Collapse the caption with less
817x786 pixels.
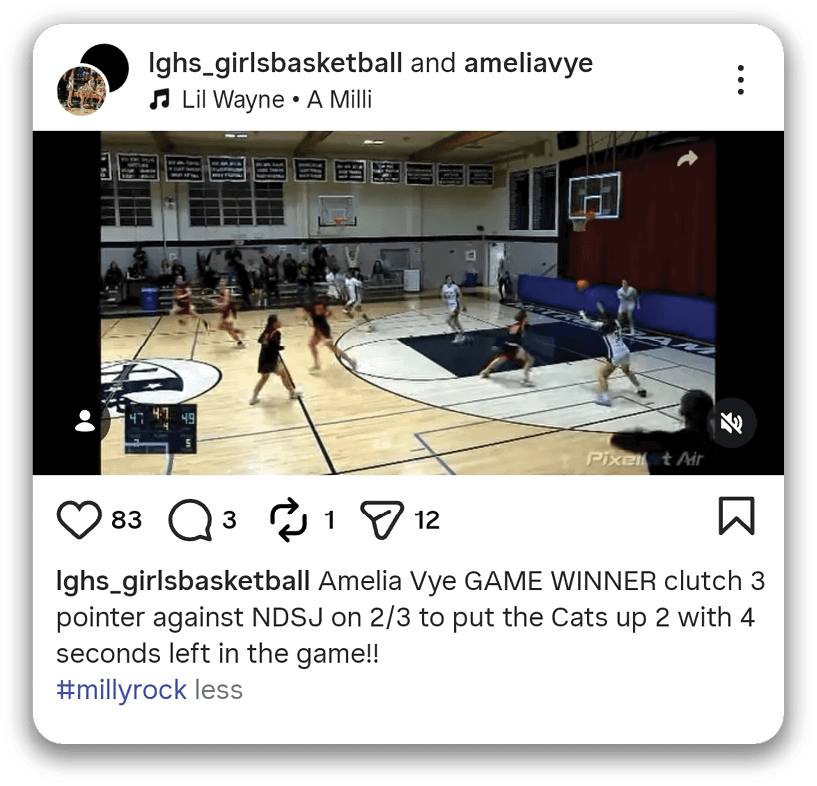click(x=218, y=690)
